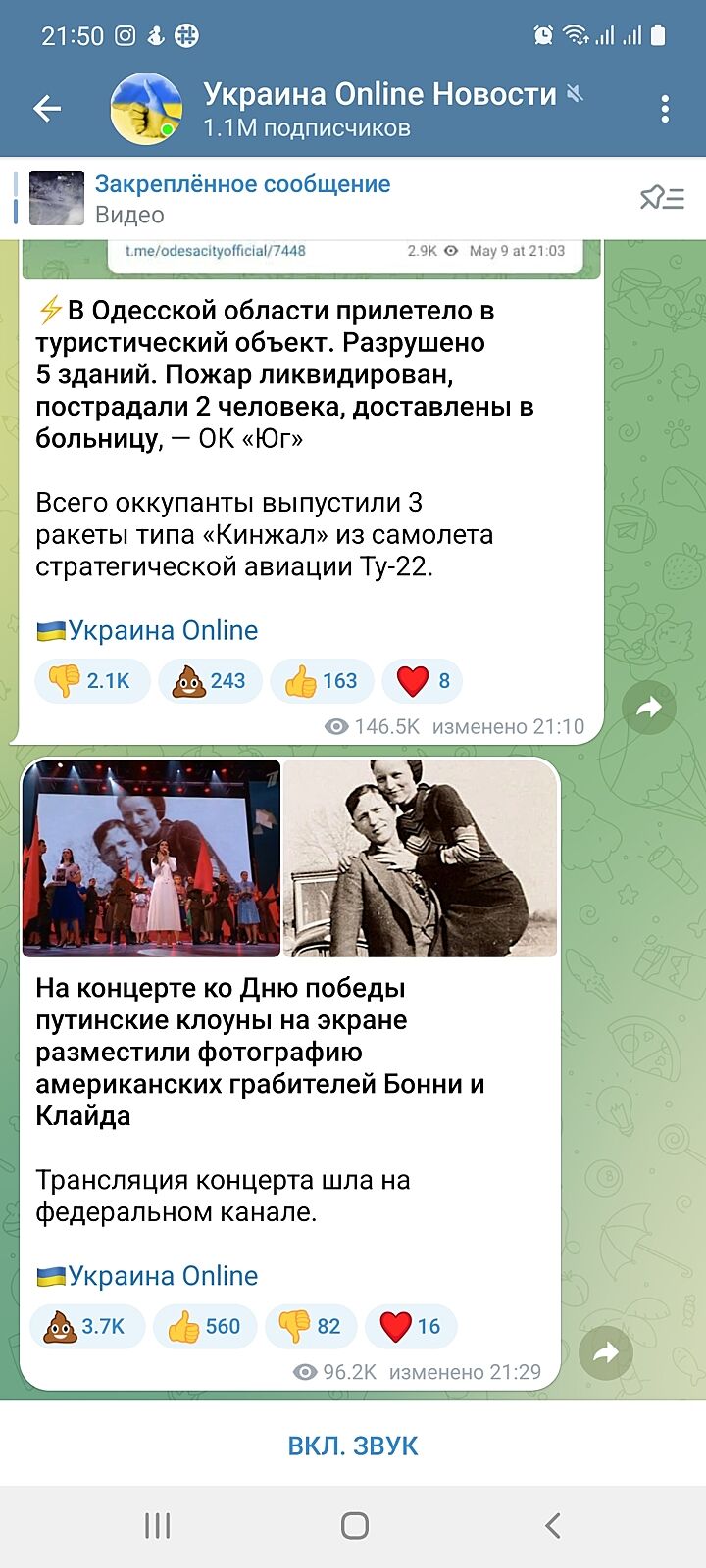Open the channel overflow menu
Image resolution: width=706 pixels, height=1568 pixels.
pos(665,109)
